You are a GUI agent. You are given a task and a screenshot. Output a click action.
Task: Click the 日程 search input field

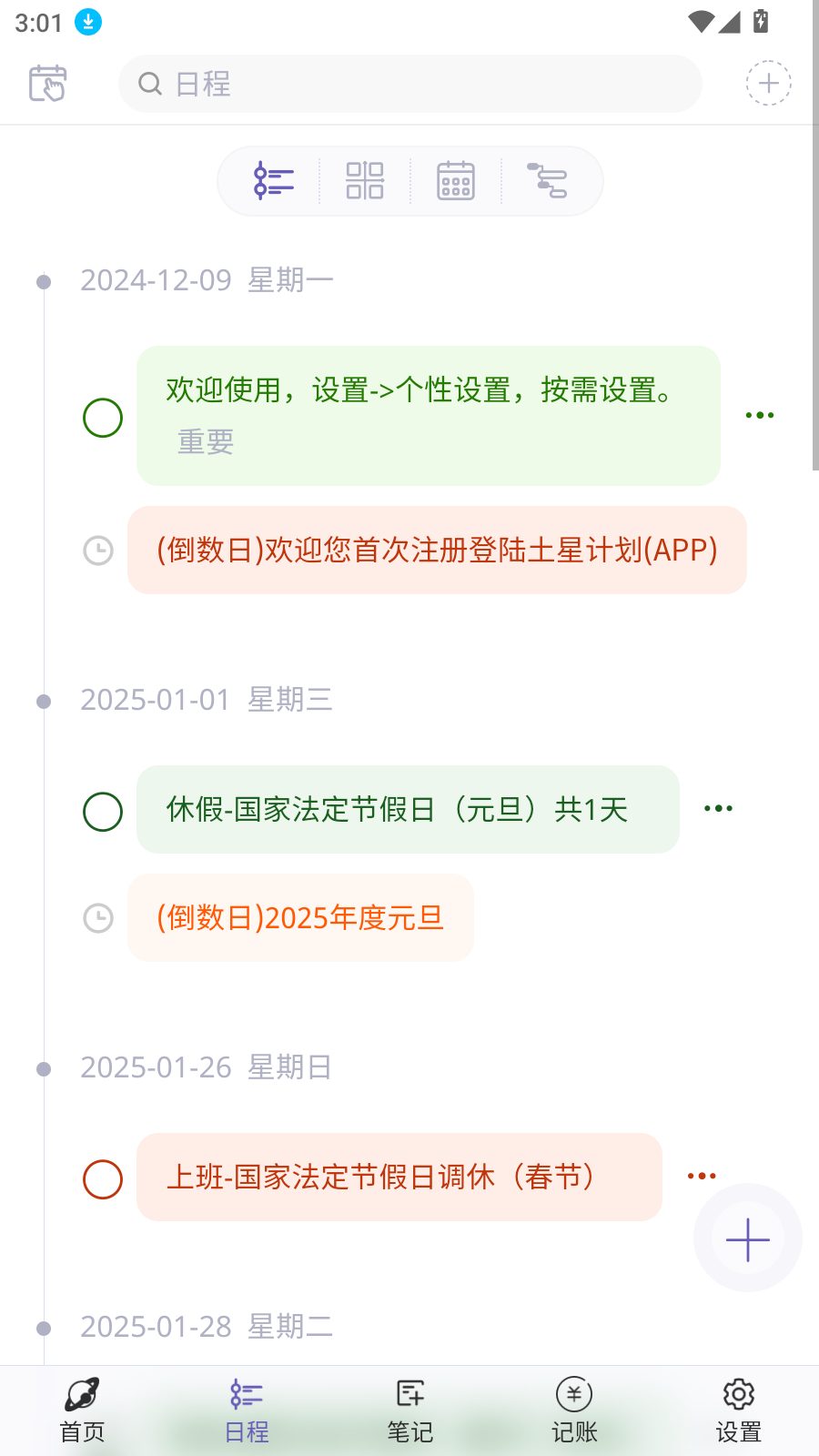pyautogui.click(x=409, y=83)
